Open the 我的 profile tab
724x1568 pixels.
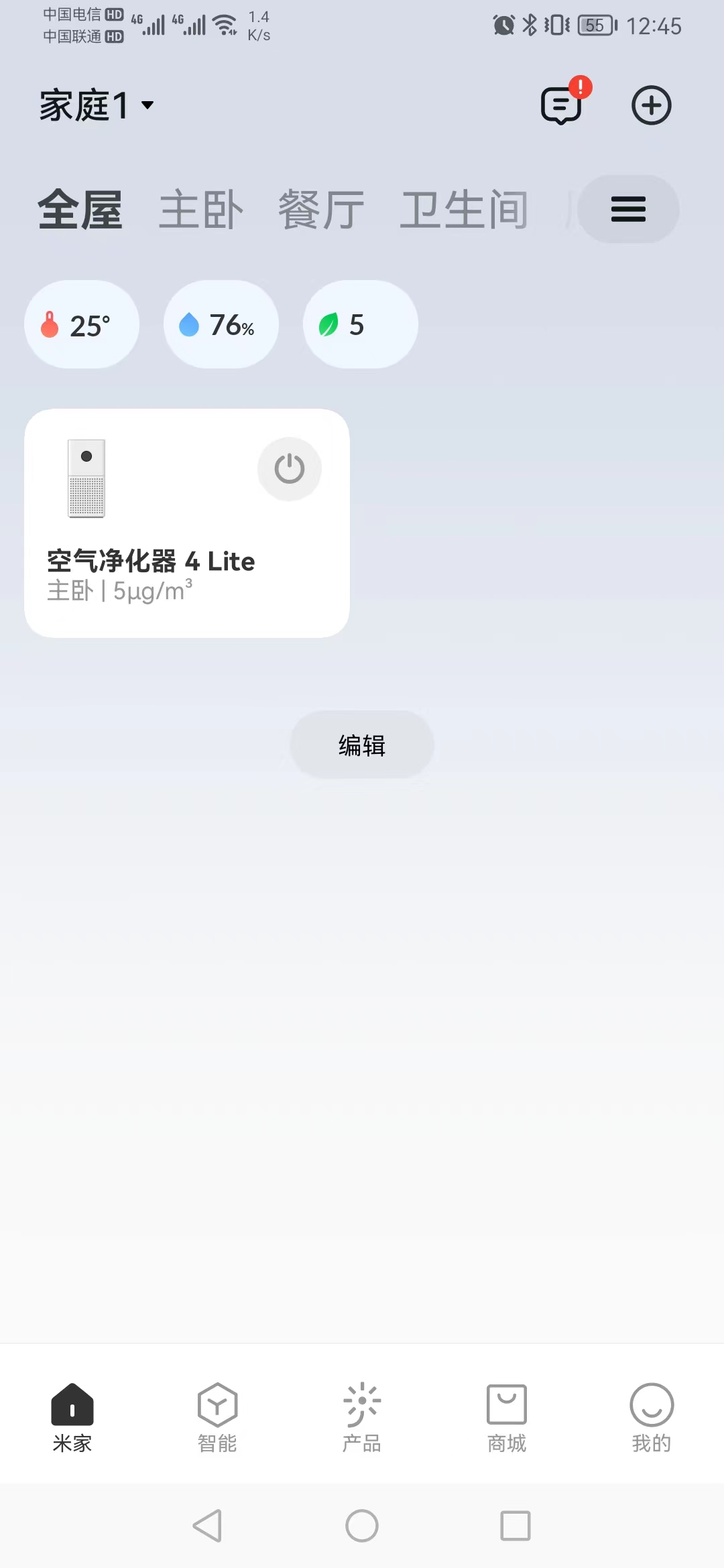click(x=652, y=1417)
